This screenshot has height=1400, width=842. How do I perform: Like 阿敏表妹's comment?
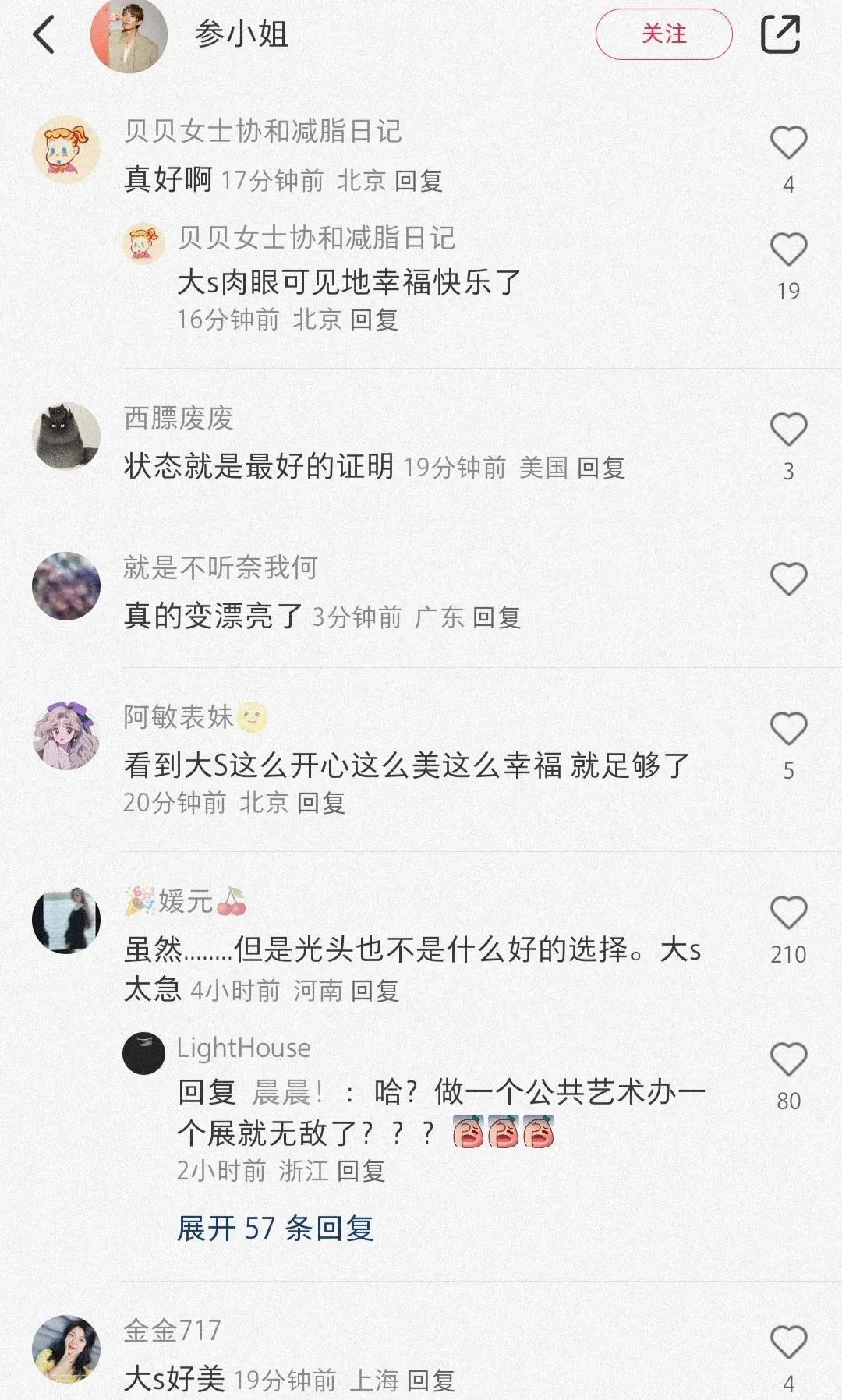point(788,730)
